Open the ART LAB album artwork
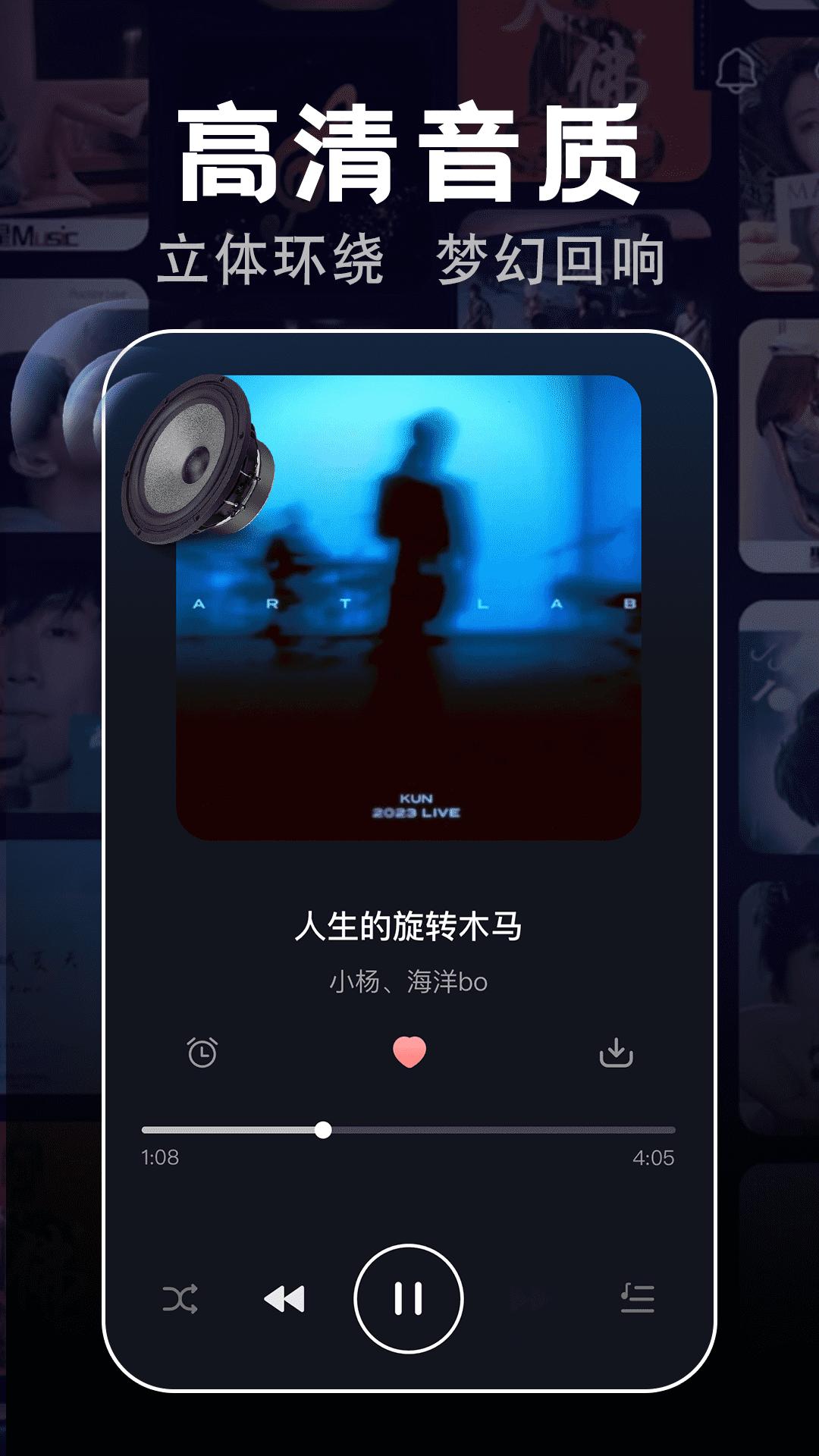 [409, 607]
